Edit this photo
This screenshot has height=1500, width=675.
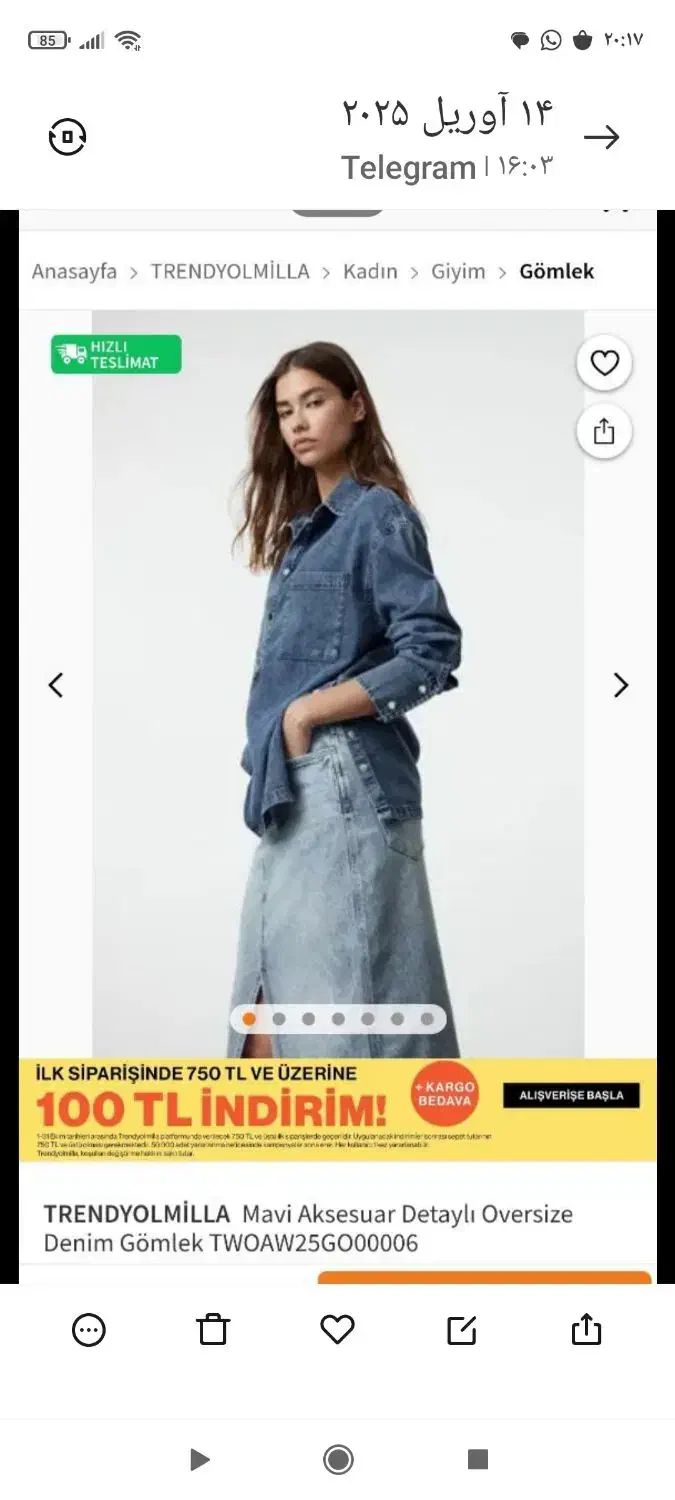coord(461,1330)
